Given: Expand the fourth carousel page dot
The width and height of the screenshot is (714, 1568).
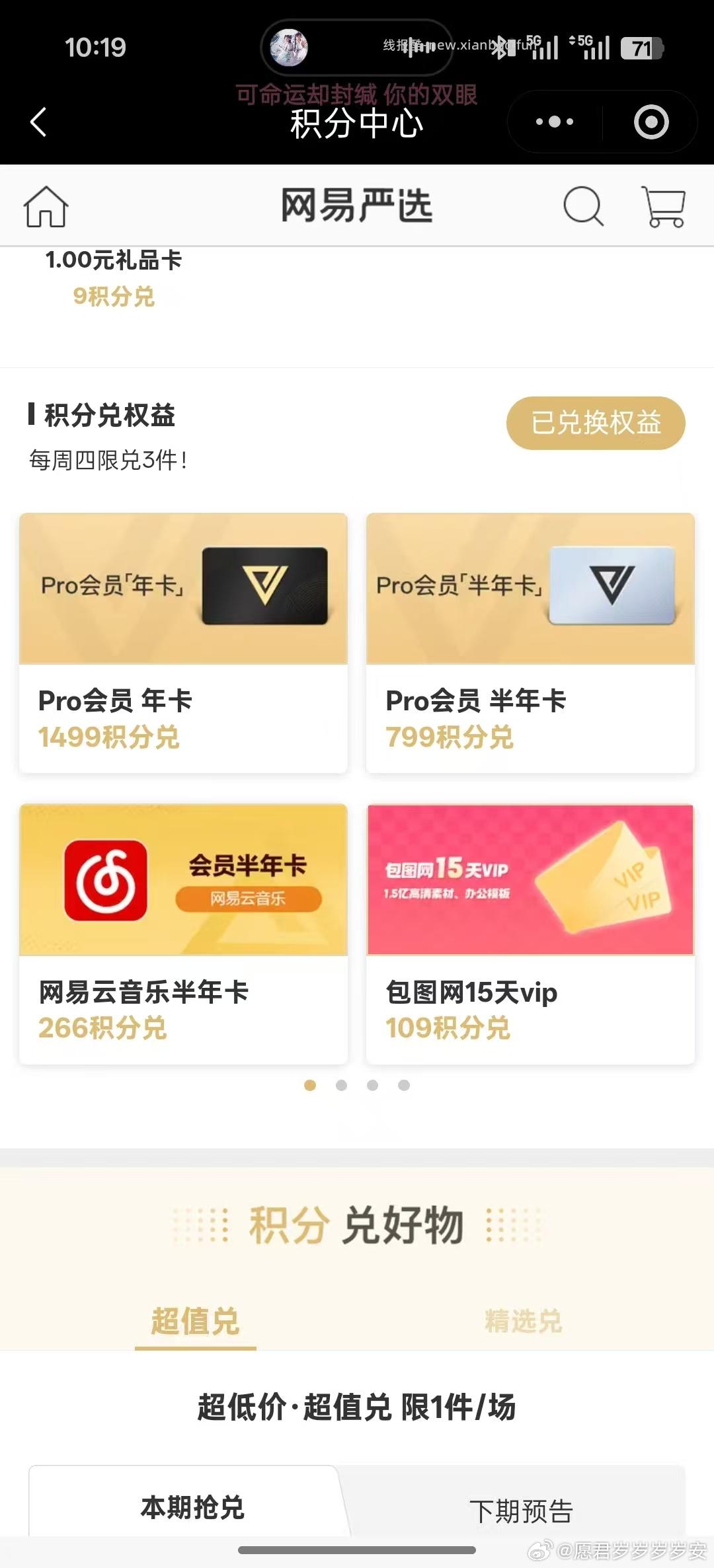Looking at the screenshot, I should pyautogui.click(x=404, y=1084).
